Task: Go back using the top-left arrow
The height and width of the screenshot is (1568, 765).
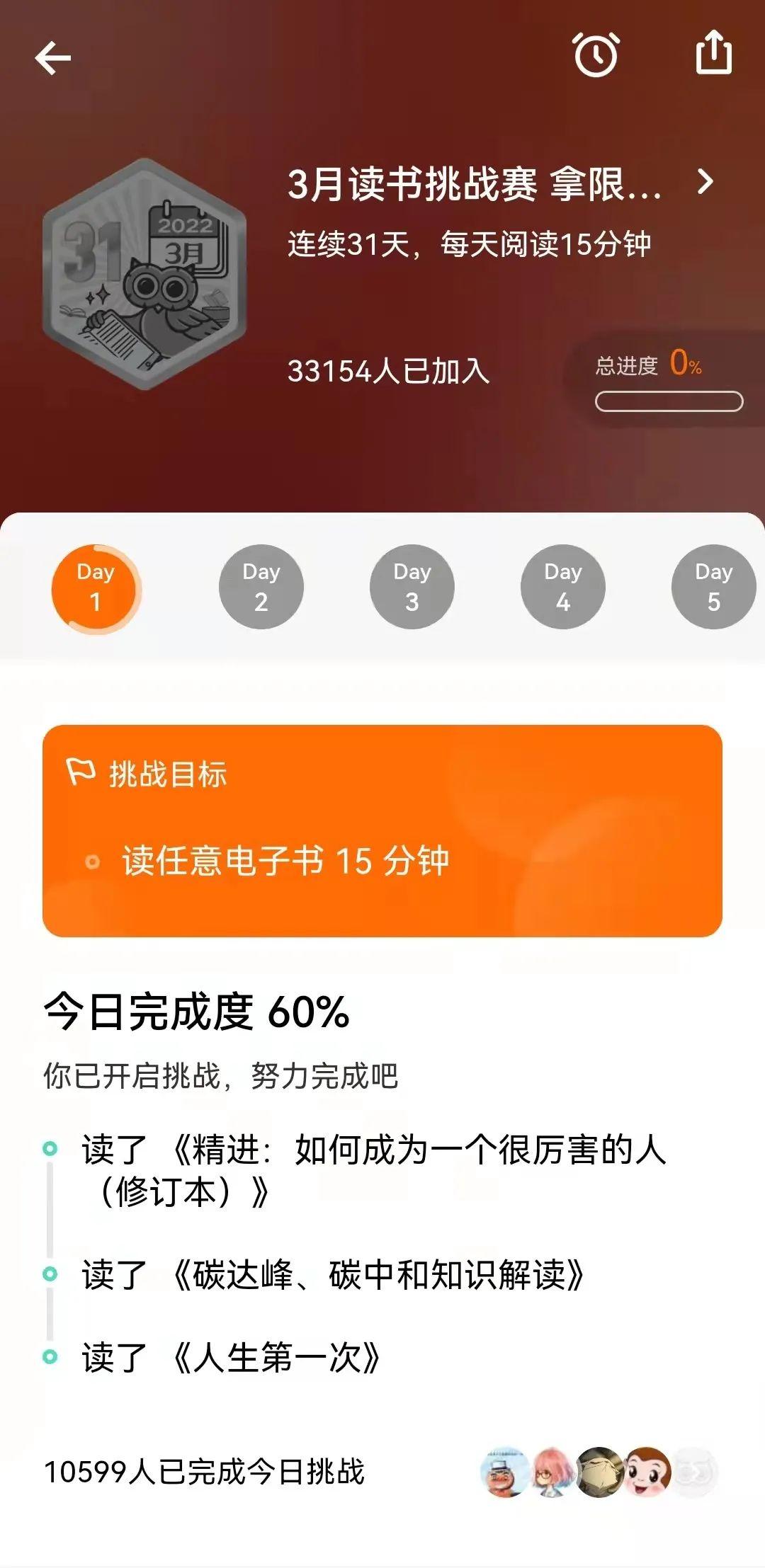Action: click(53, 58)
